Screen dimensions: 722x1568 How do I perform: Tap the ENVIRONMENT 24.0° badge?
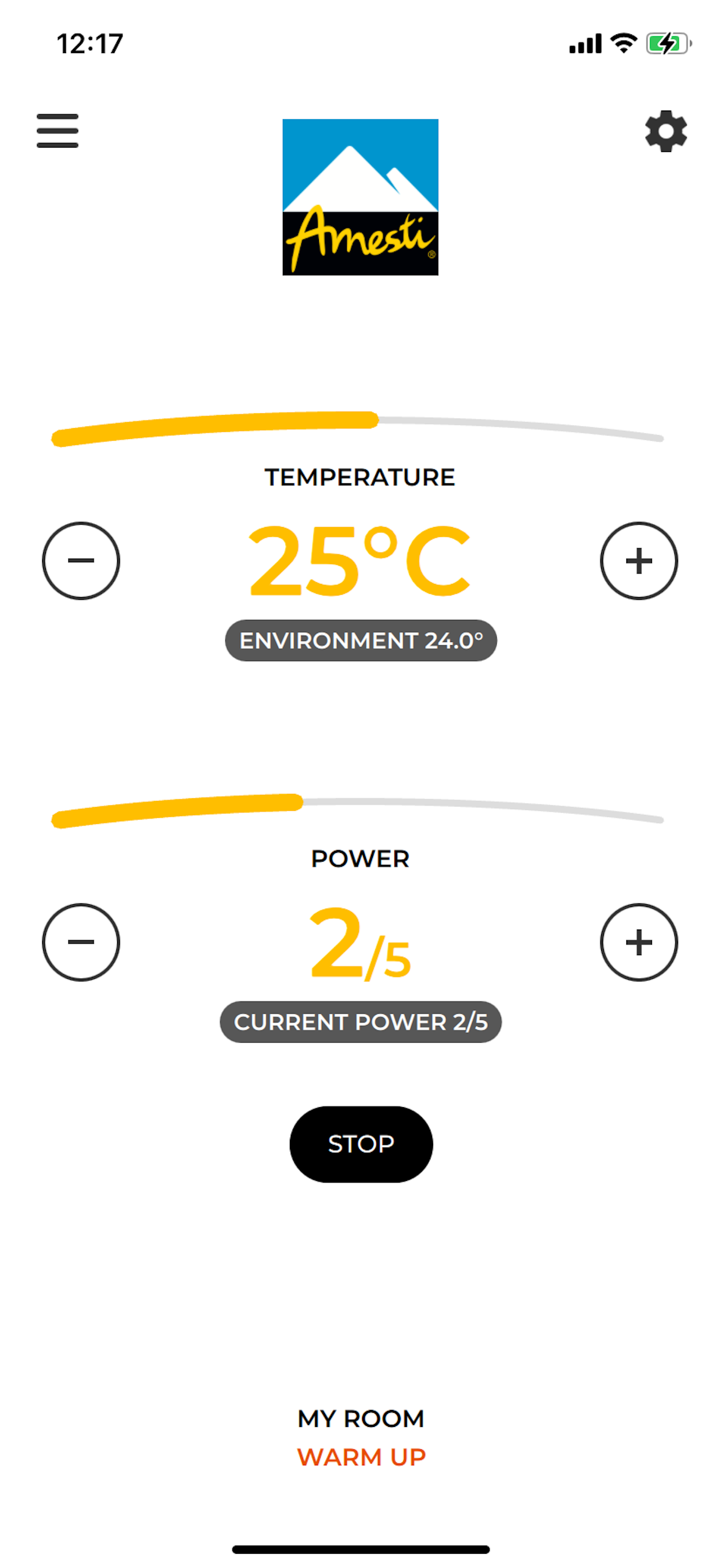[360, 640]
